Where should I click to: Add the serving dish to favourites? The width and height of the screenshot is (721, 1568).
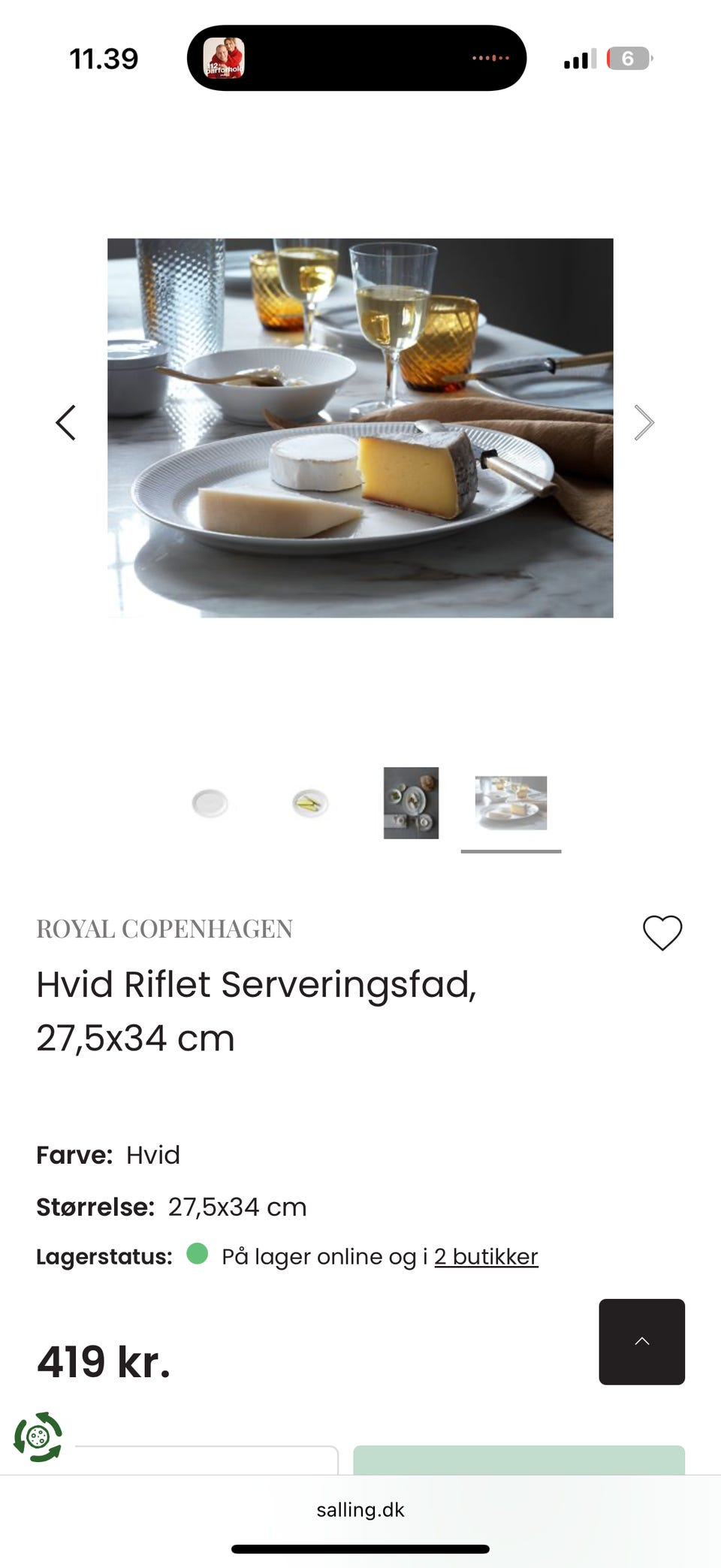tap(662, 932)
